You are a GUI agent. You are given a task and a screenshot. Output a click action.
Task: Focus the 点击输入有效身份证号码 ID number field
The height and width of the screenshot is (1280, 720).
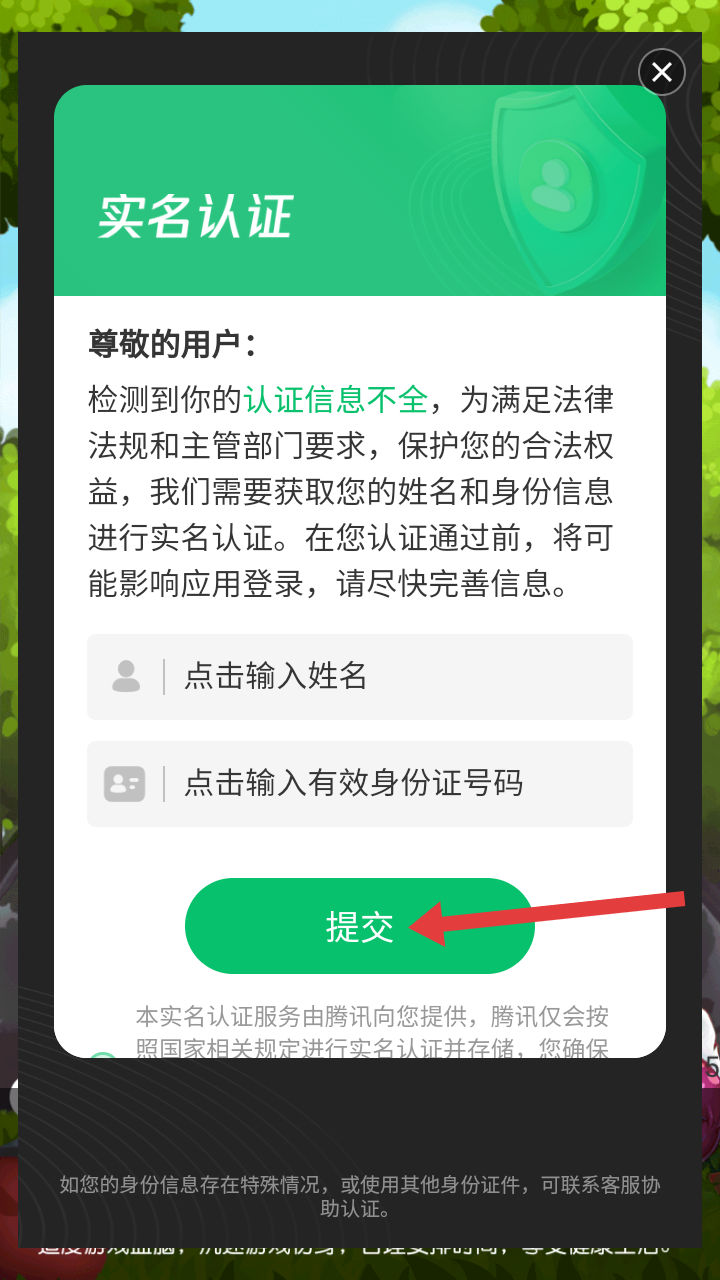click(x=360, y=784)
